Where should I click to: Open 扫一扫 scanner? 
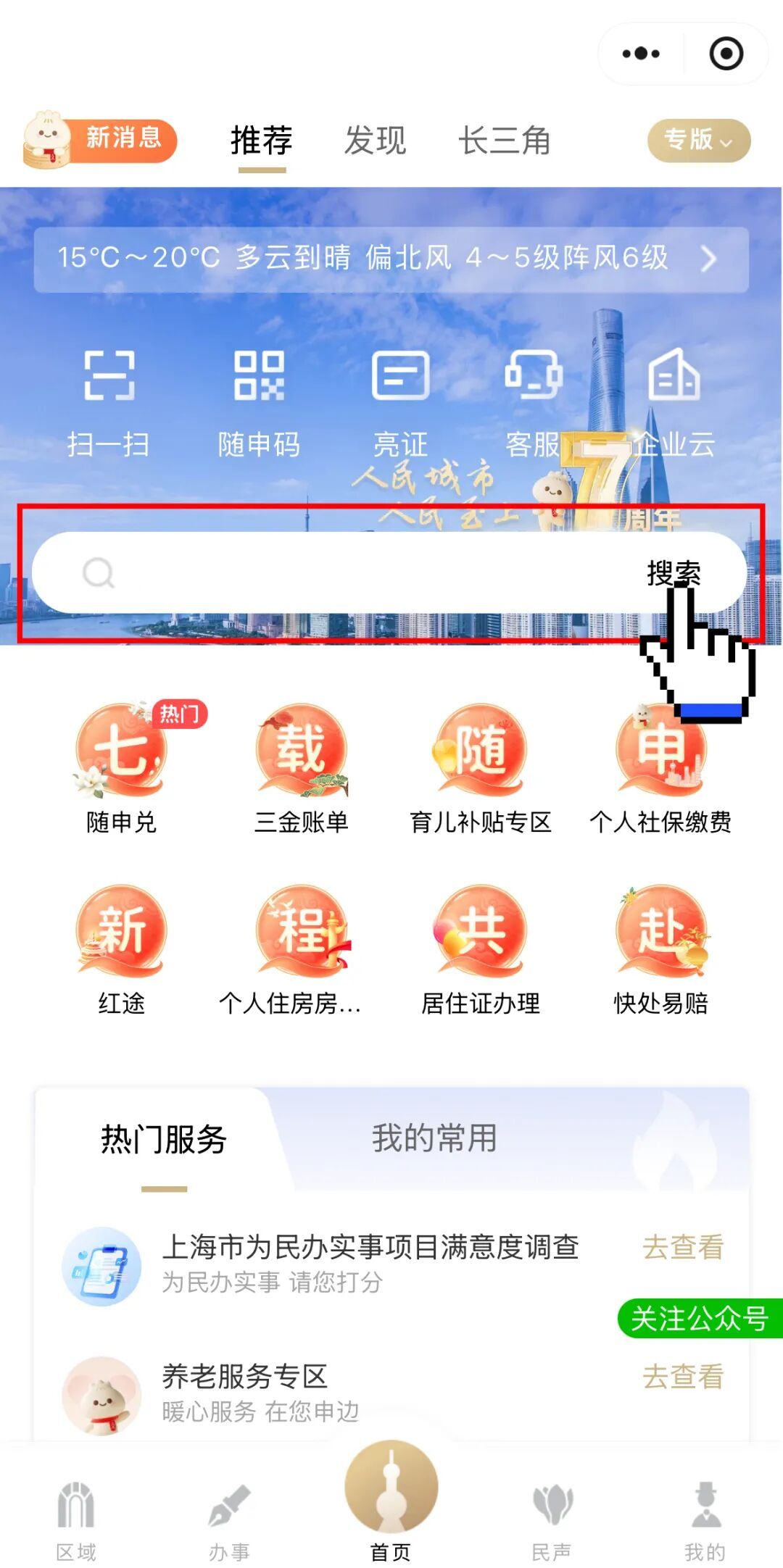pos(109,403)
